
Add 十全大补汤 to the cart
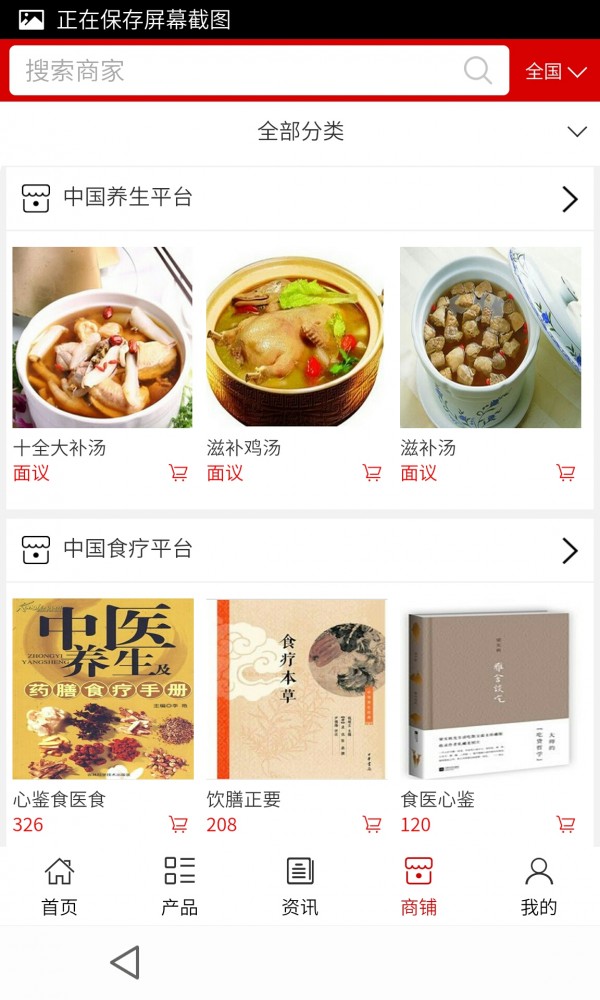(179, 473)
